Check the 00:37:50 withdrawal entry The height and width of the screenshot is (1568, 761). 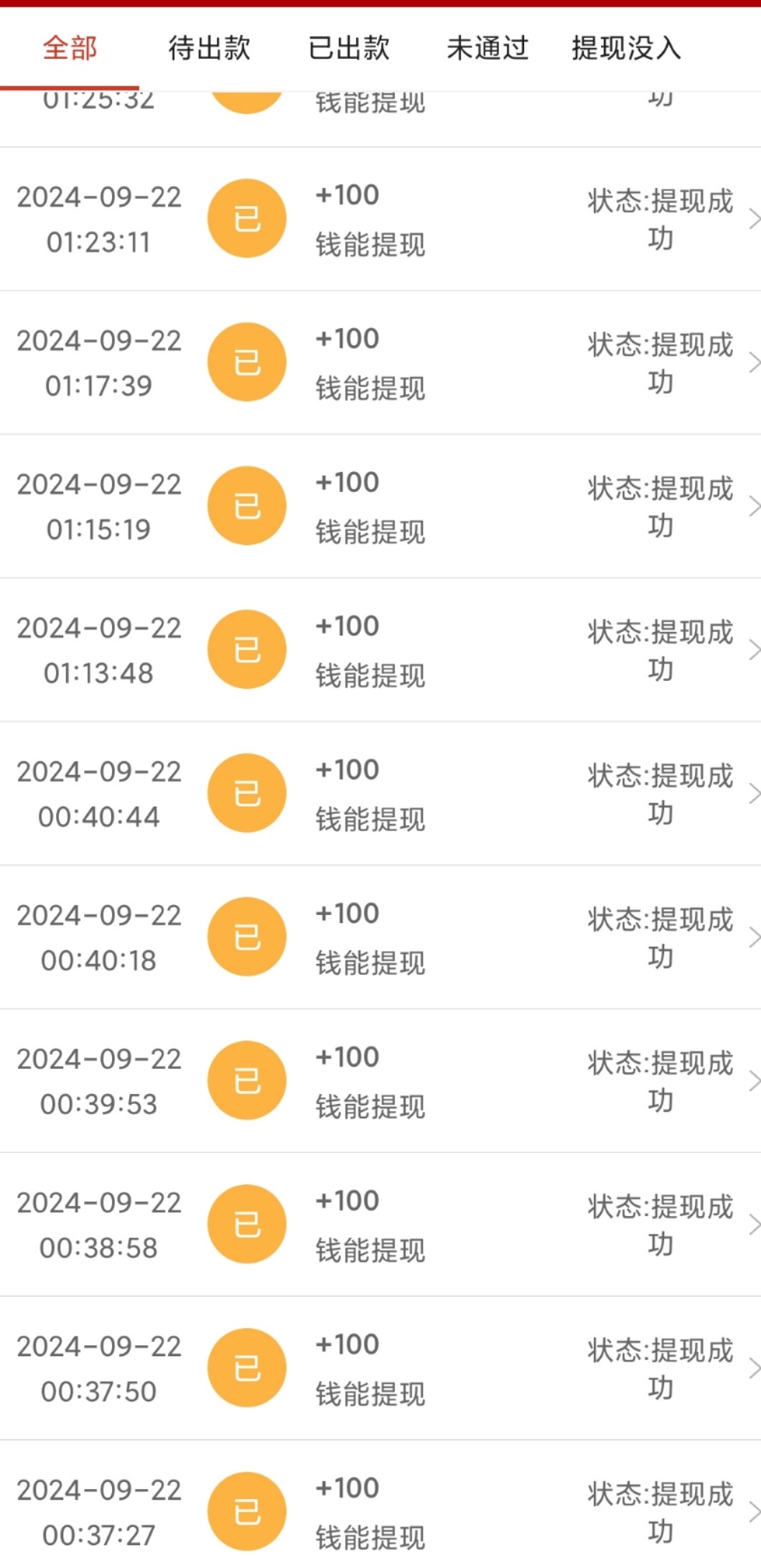pyautogui.click(x=380, y=1368)
